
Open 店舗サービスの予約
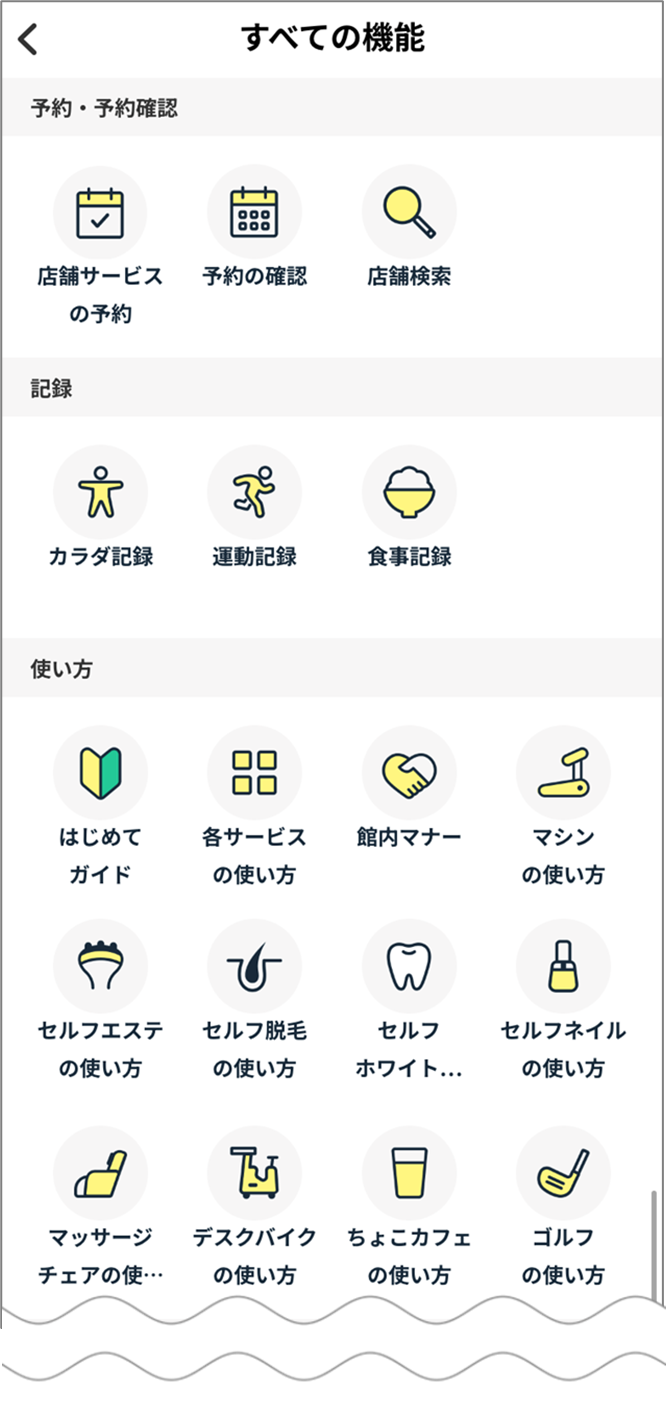coord(100,213)
